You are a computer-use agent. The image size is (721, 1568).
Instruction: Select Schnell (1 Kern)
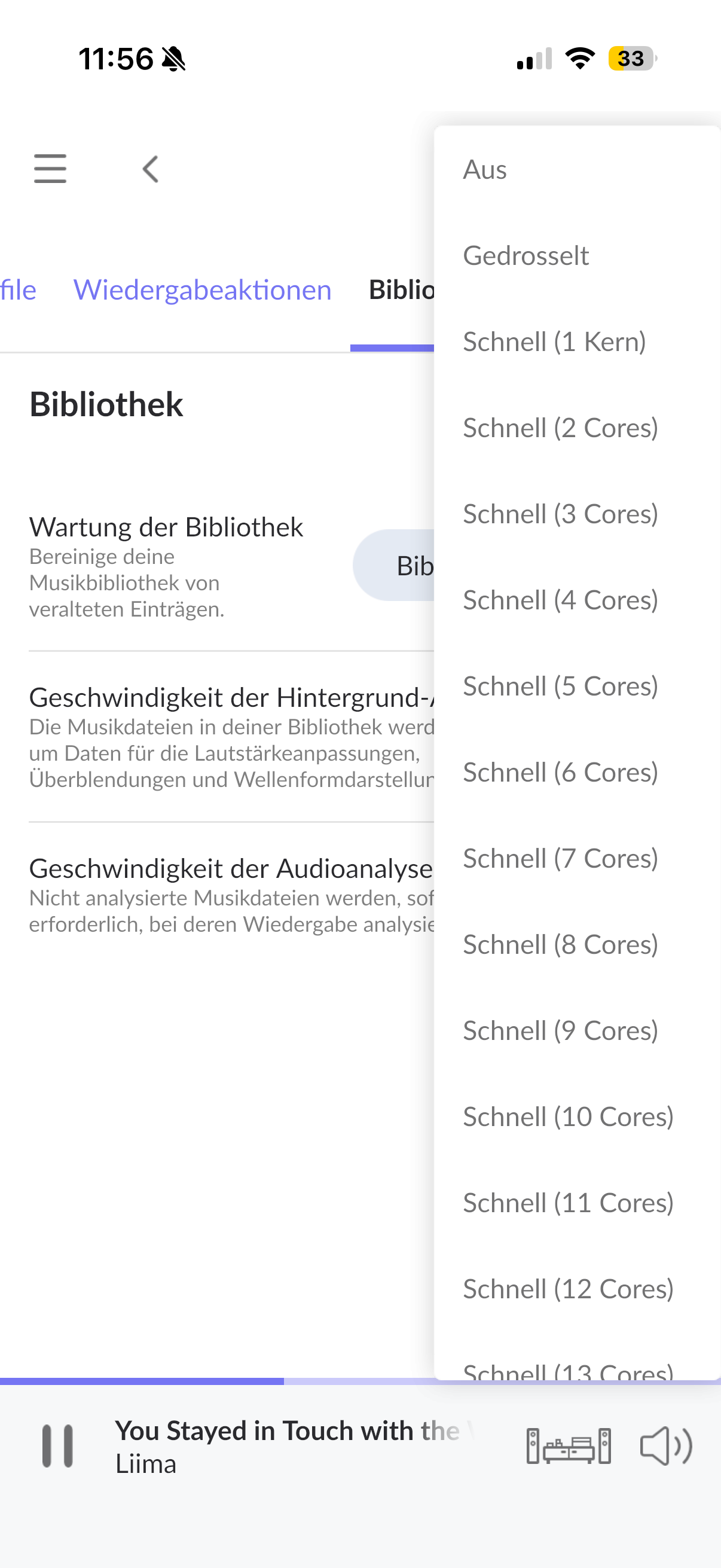point(577,341)
